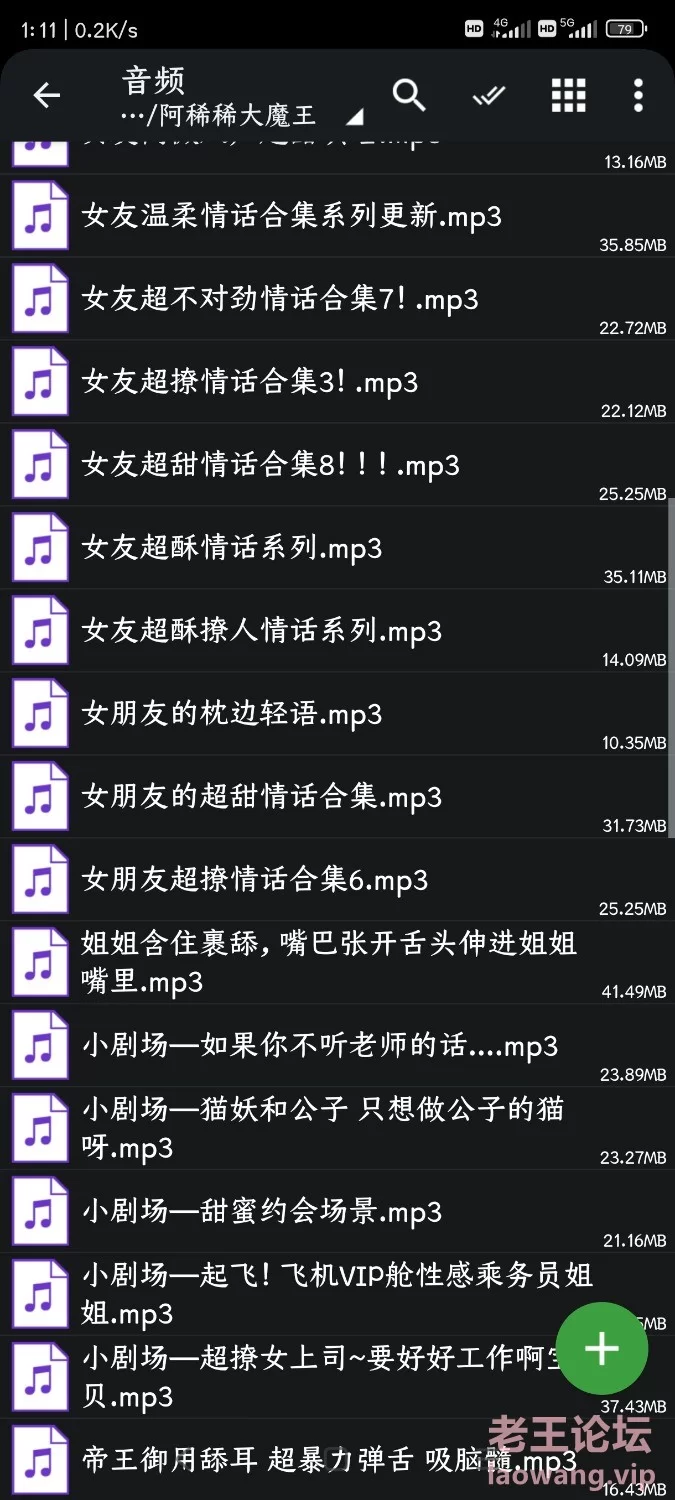Open 女友超甜情话合集8!!!.mp3
This screenshot has width=675, height=1500.
(337, 465)
